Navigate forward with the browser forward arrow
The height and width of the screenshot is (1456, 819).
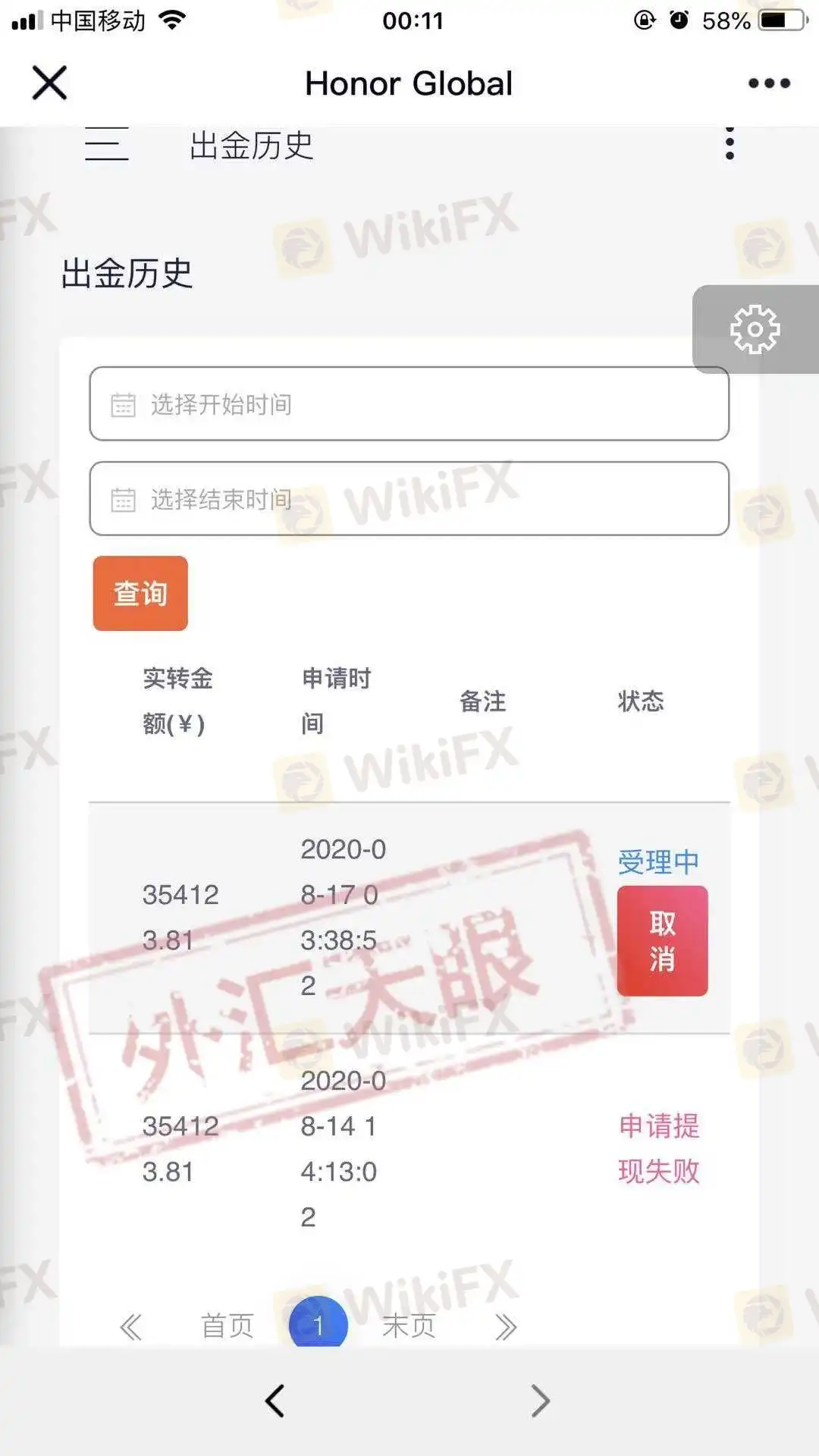tap(540, 1401)
